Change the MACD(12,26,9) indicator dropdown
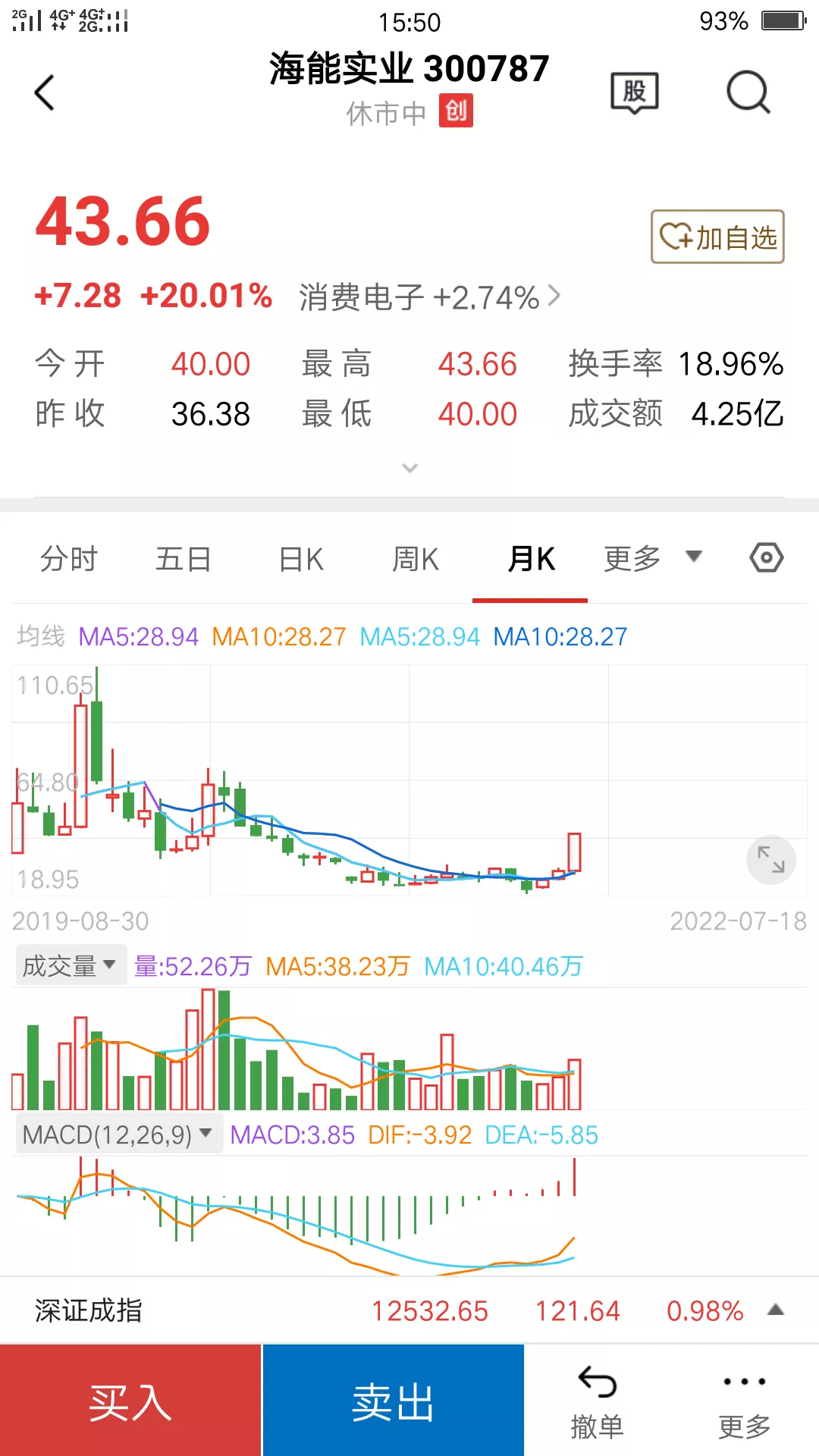This screenshot has height=1456, width=819. coord(118,1134)
